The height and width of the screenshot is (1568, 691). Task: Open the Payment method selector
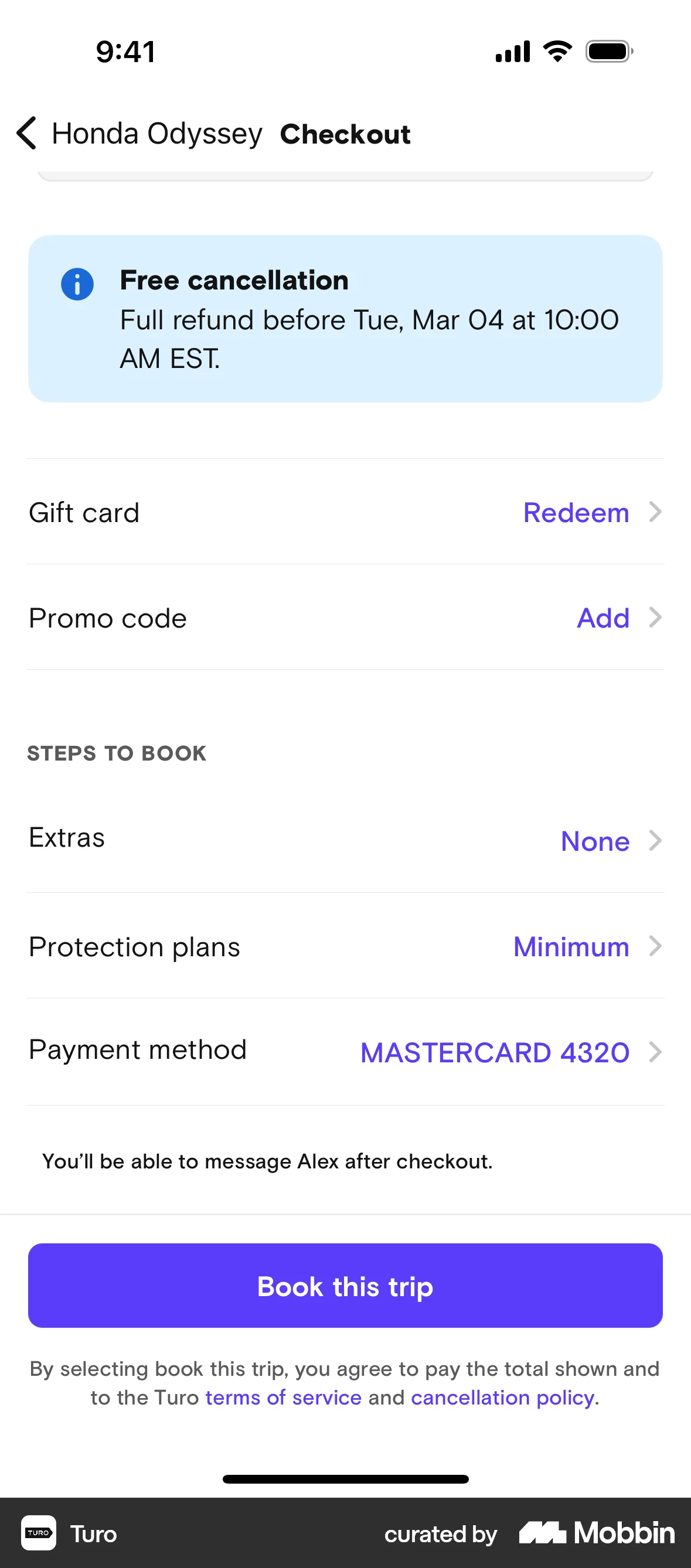(x=656, y=1051)
